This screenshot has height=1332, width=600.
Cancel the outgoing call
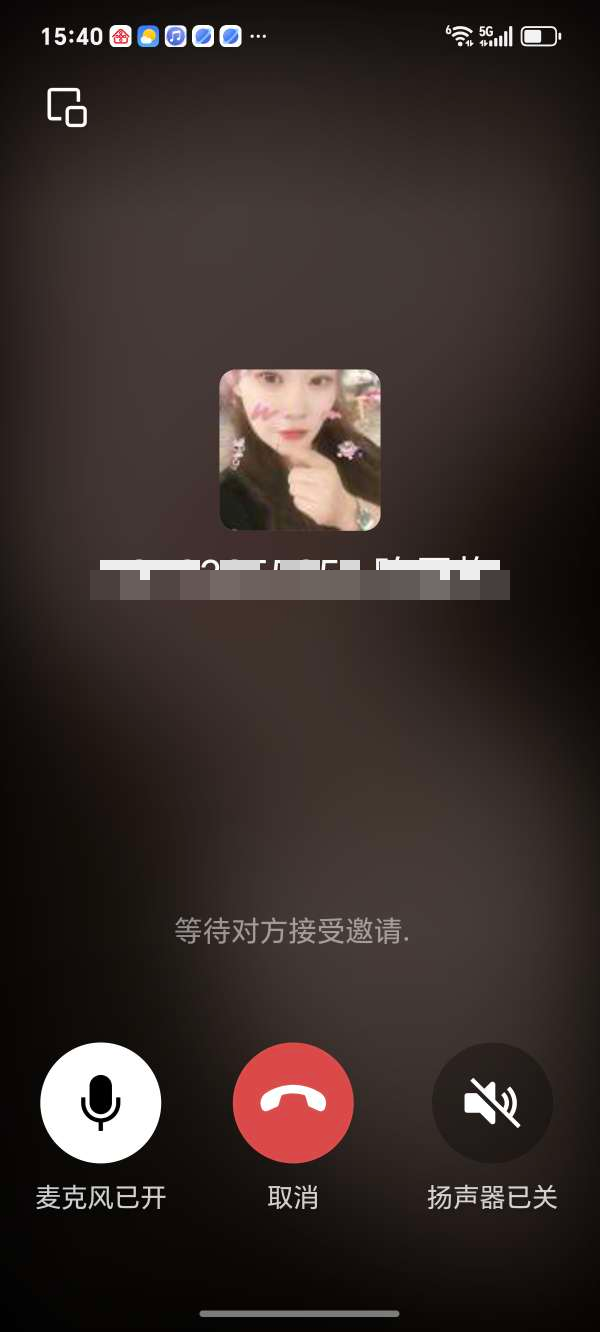293,1102
